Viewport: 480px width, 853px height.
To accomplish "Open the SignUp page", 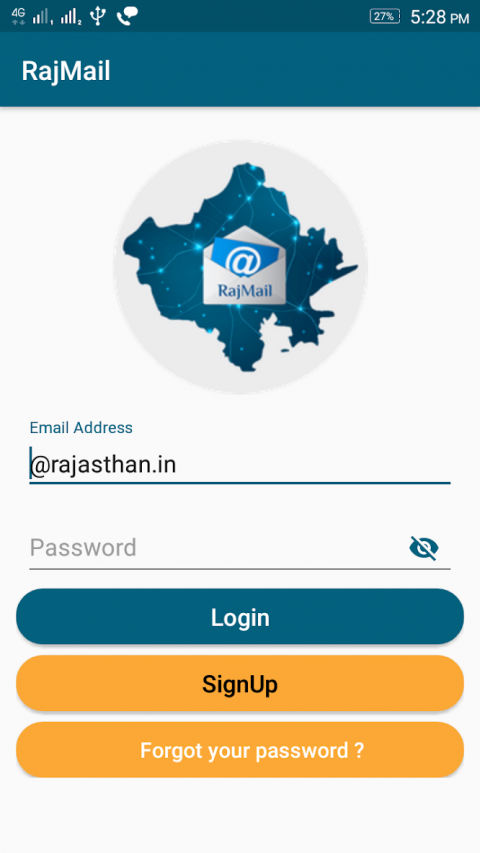I will click(240, 684).
